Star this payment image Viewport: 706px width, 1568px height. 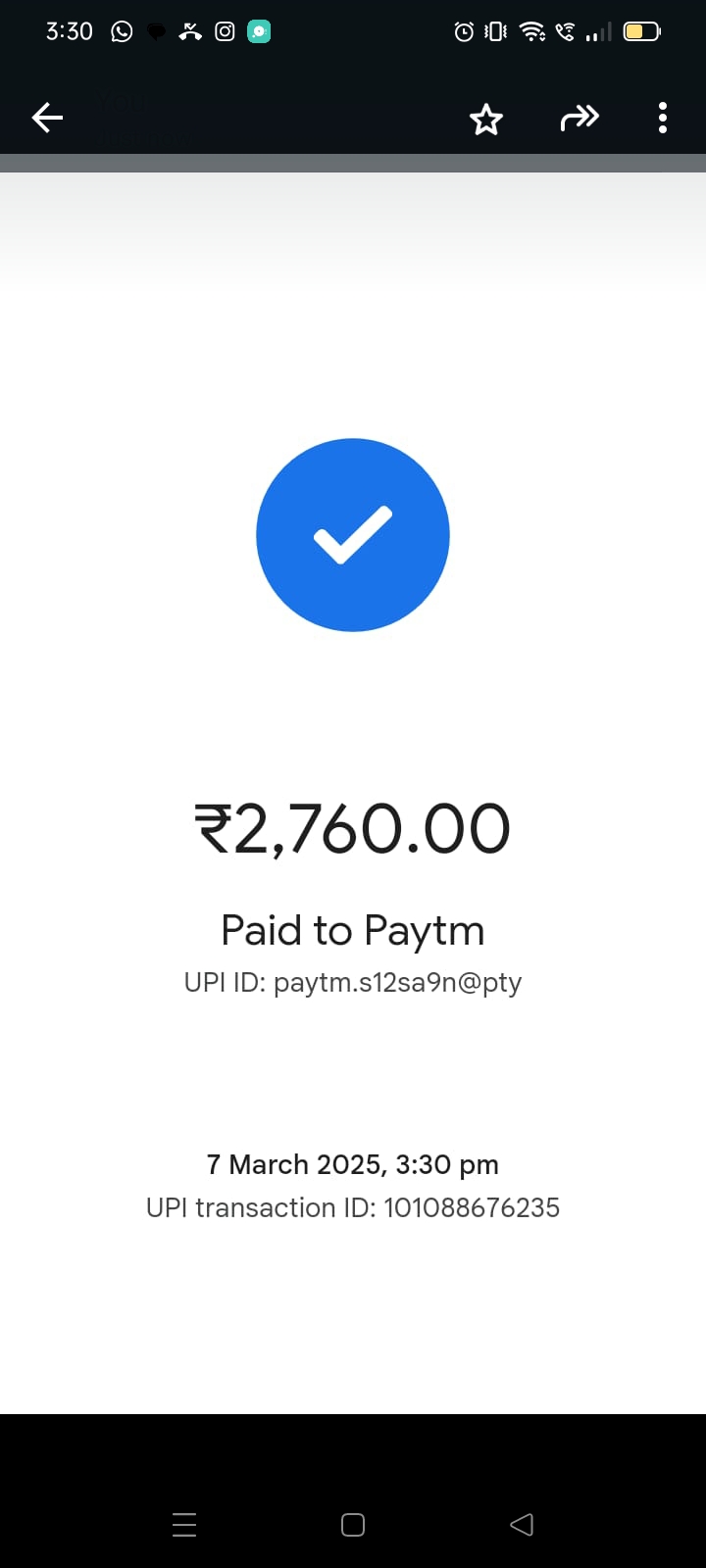point(485,120)
